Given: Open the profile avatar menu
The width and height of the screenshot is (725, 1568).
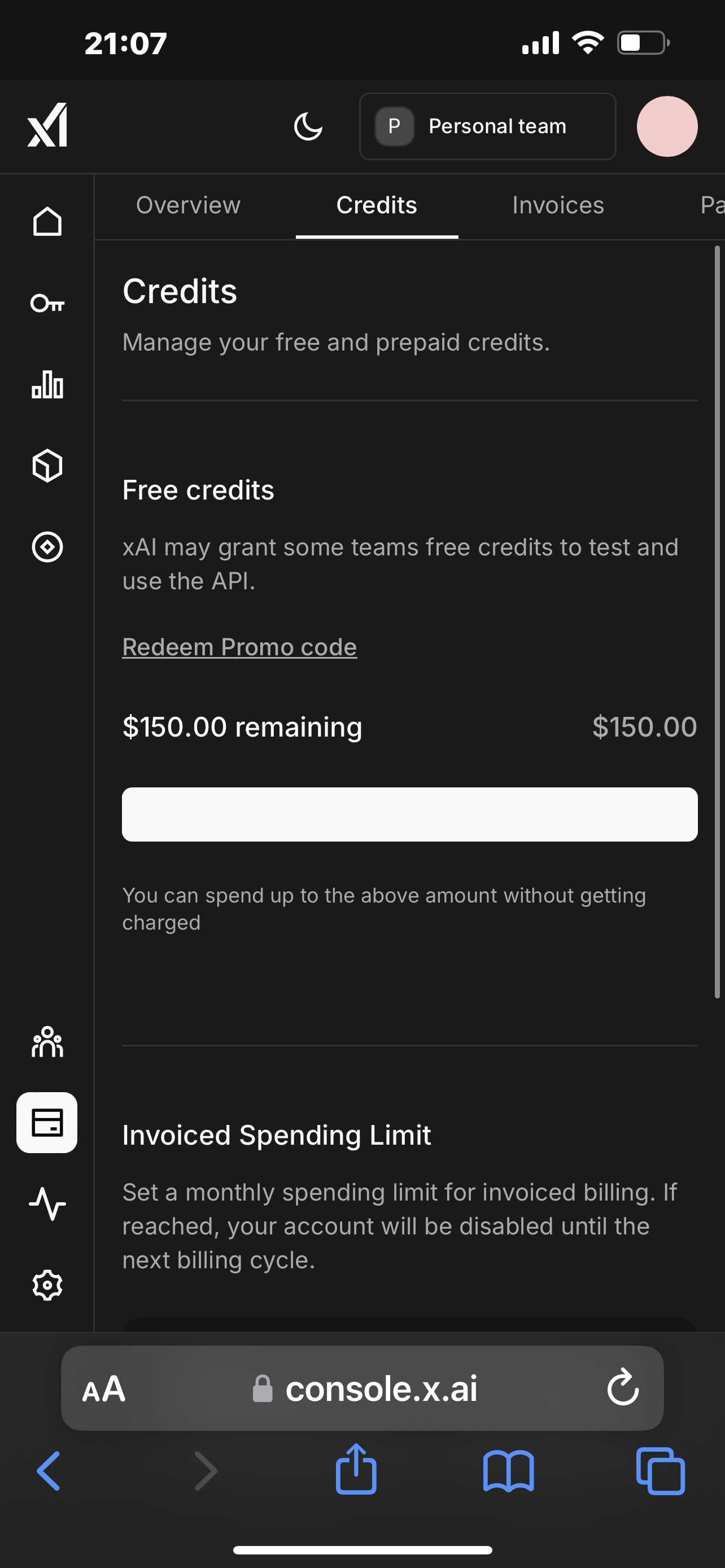Looking at the screenshot, I should click(667, 126).
